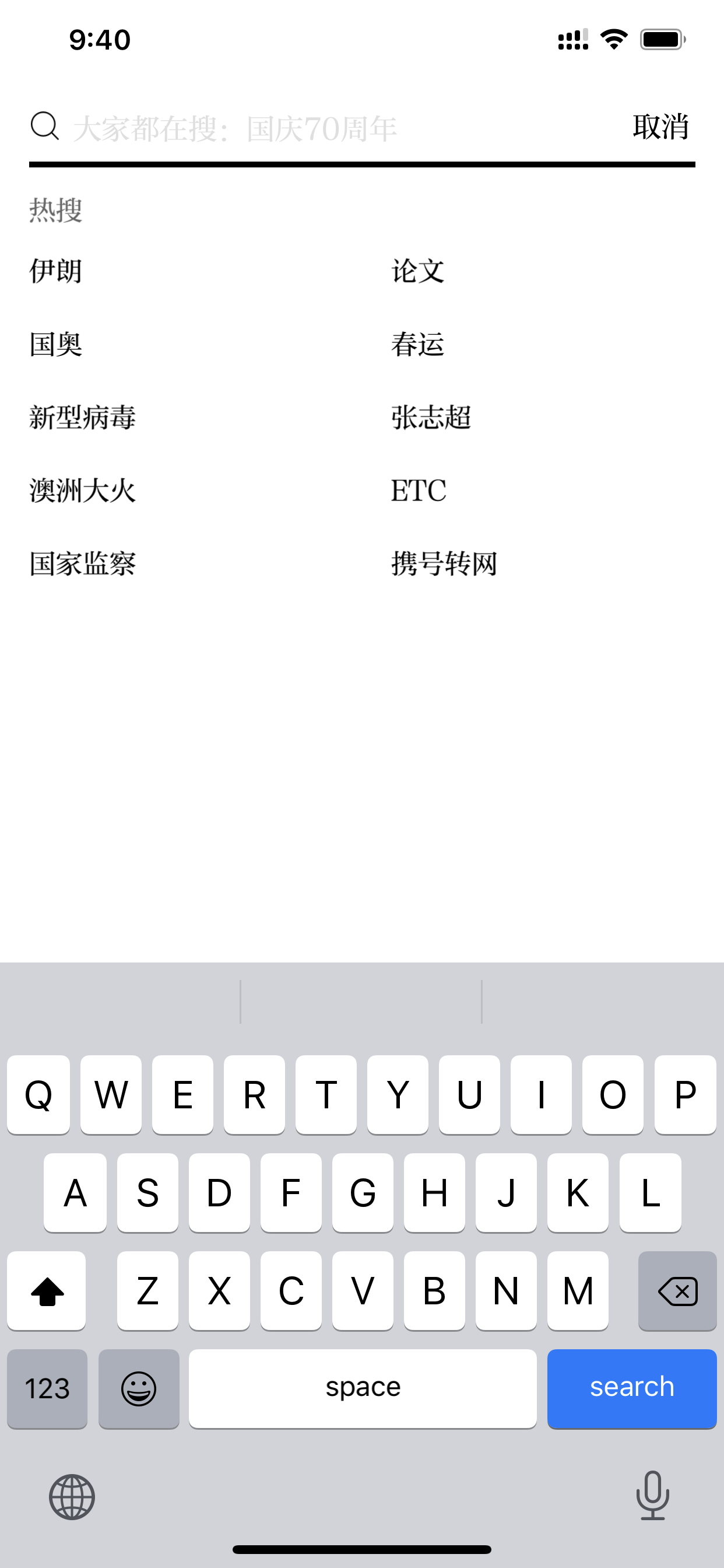
Task: Switch keyboard language with the globe key
Action: pyautogui.click(x=72, y=1497)
